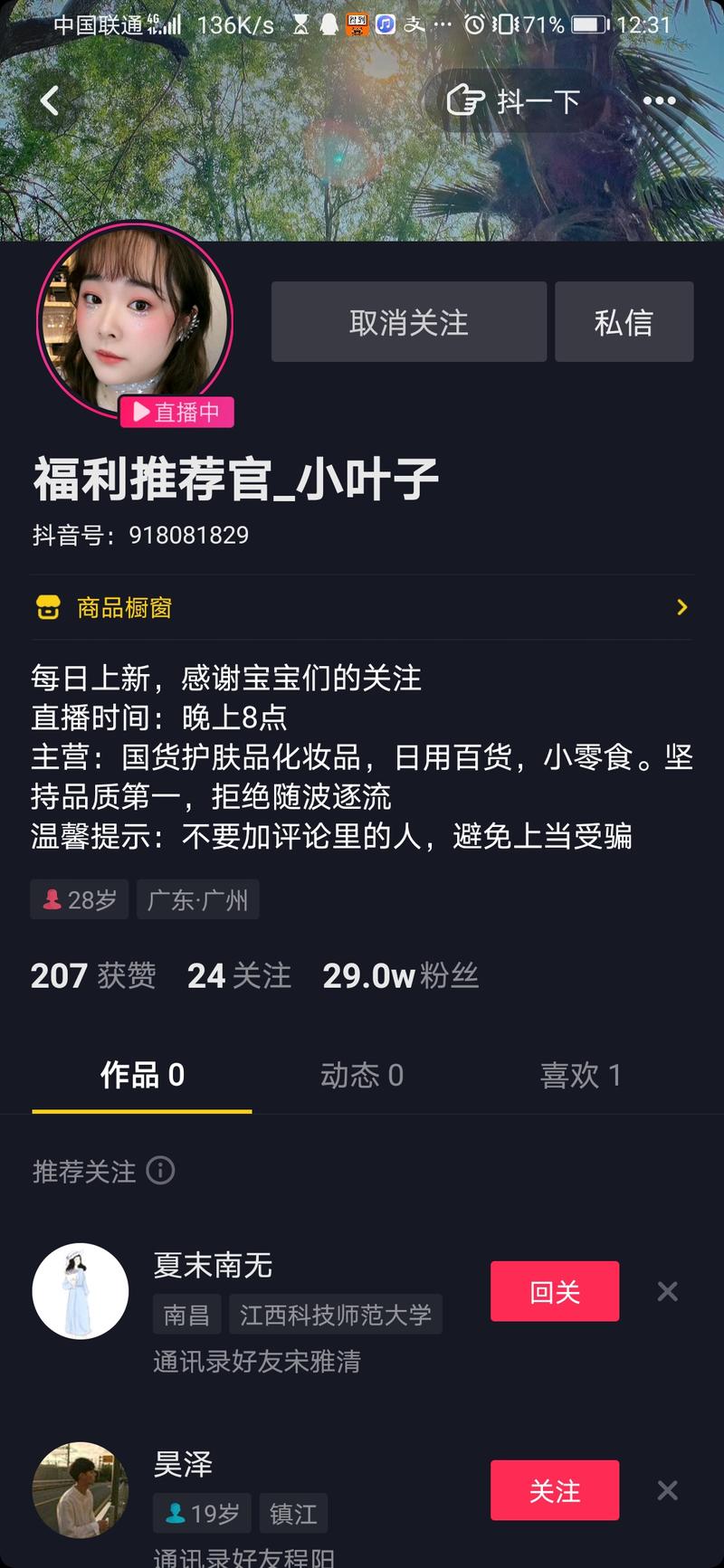Open the 广东·广州 location tag

pyautogui.click(x=197, y=898)
